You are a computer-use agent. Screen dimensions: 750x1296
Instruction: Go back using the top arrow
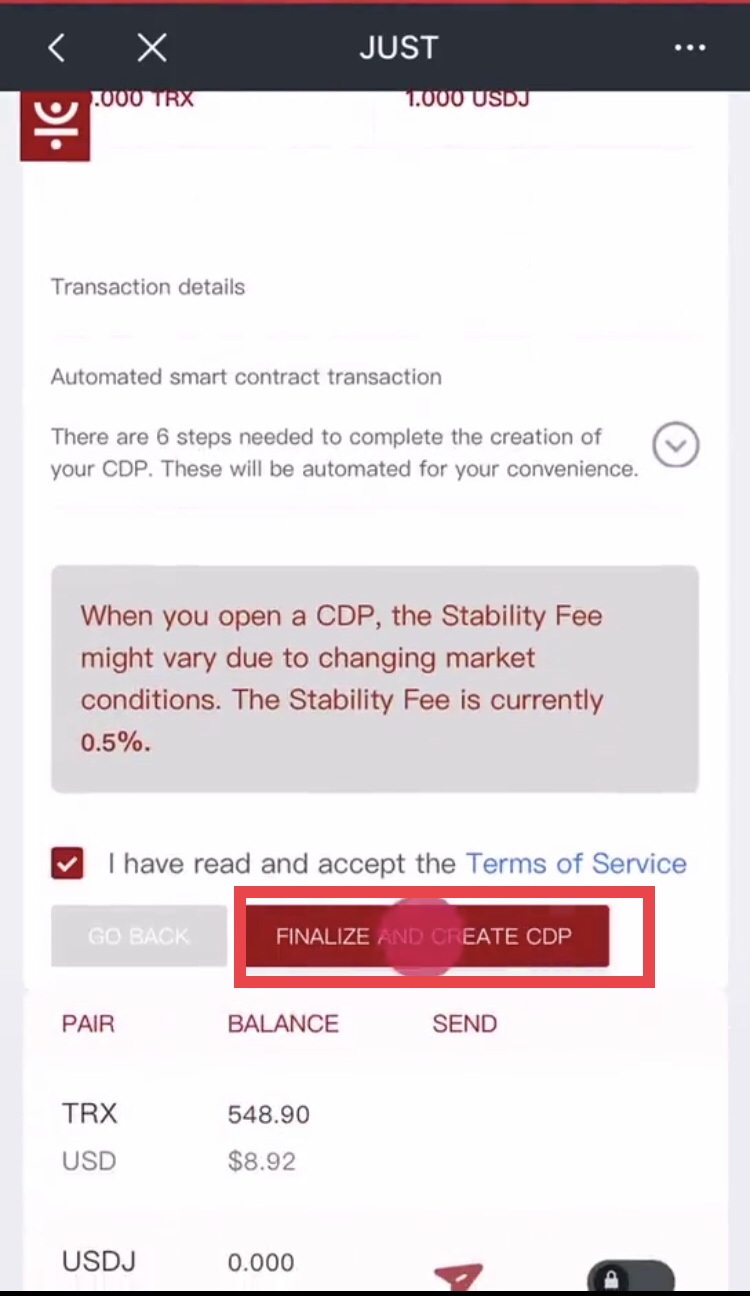(x=57, y=47)
